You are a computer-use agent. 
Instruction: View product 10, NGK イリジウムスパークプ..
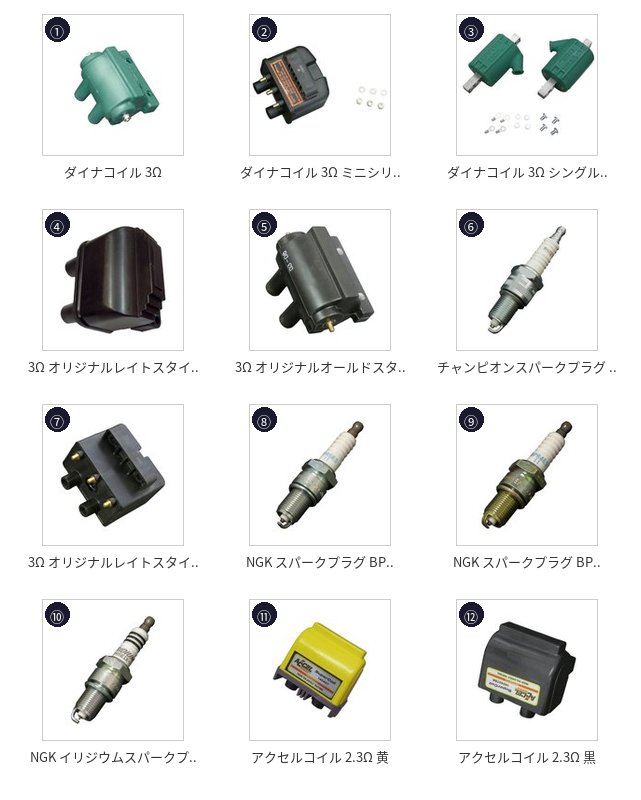point(113,670)
